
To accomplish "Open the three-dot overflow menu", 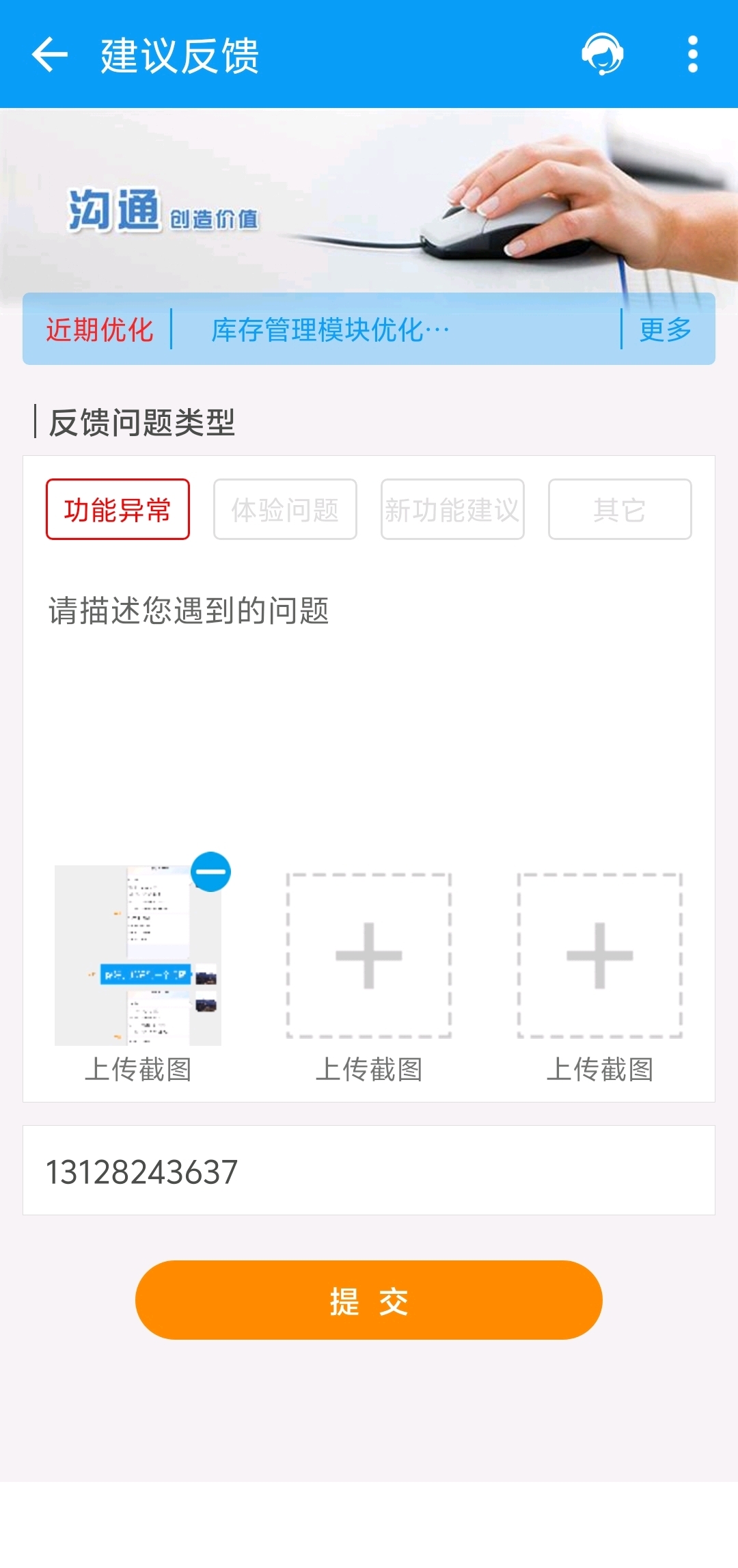I will tap(692, 54).
